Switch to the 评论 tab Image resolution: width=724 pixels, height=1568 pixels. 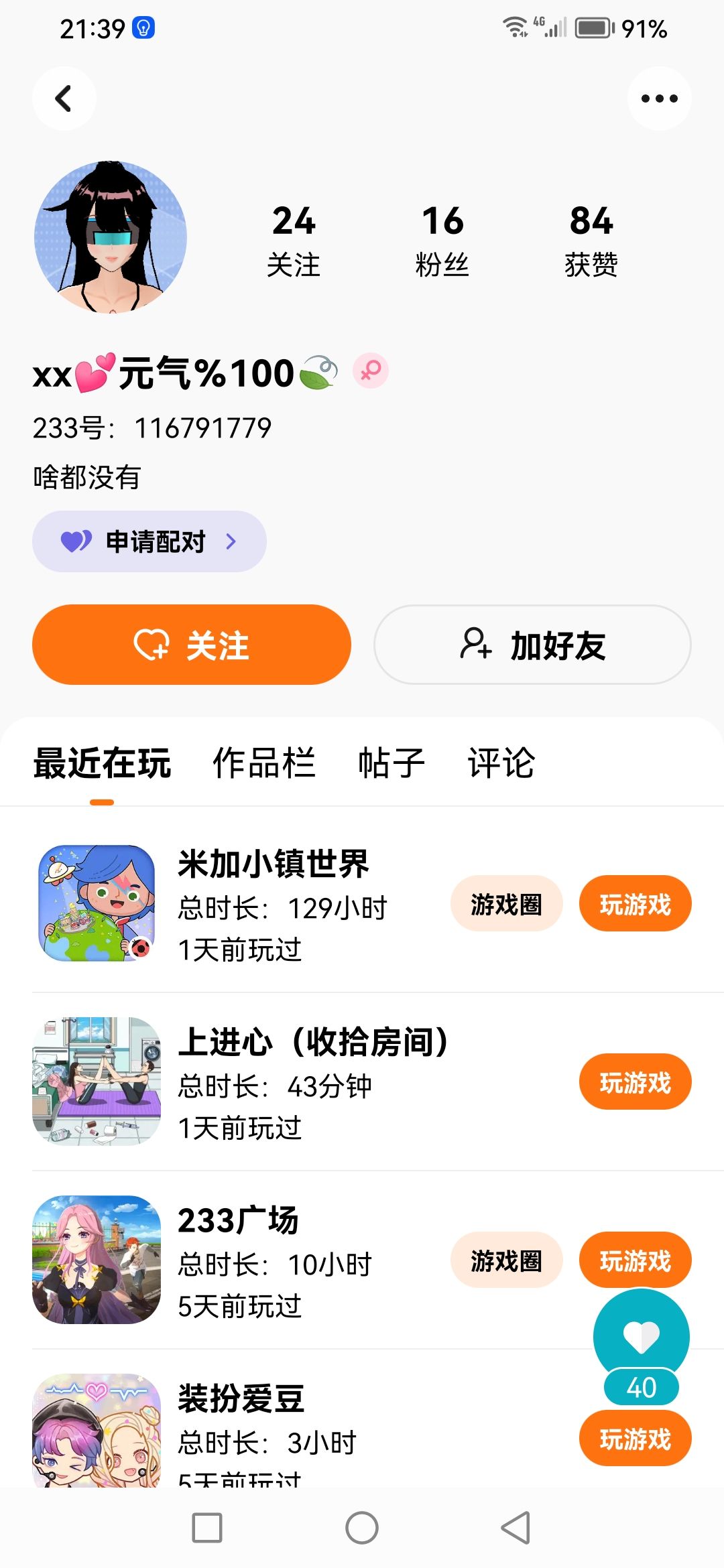[501, 763]
